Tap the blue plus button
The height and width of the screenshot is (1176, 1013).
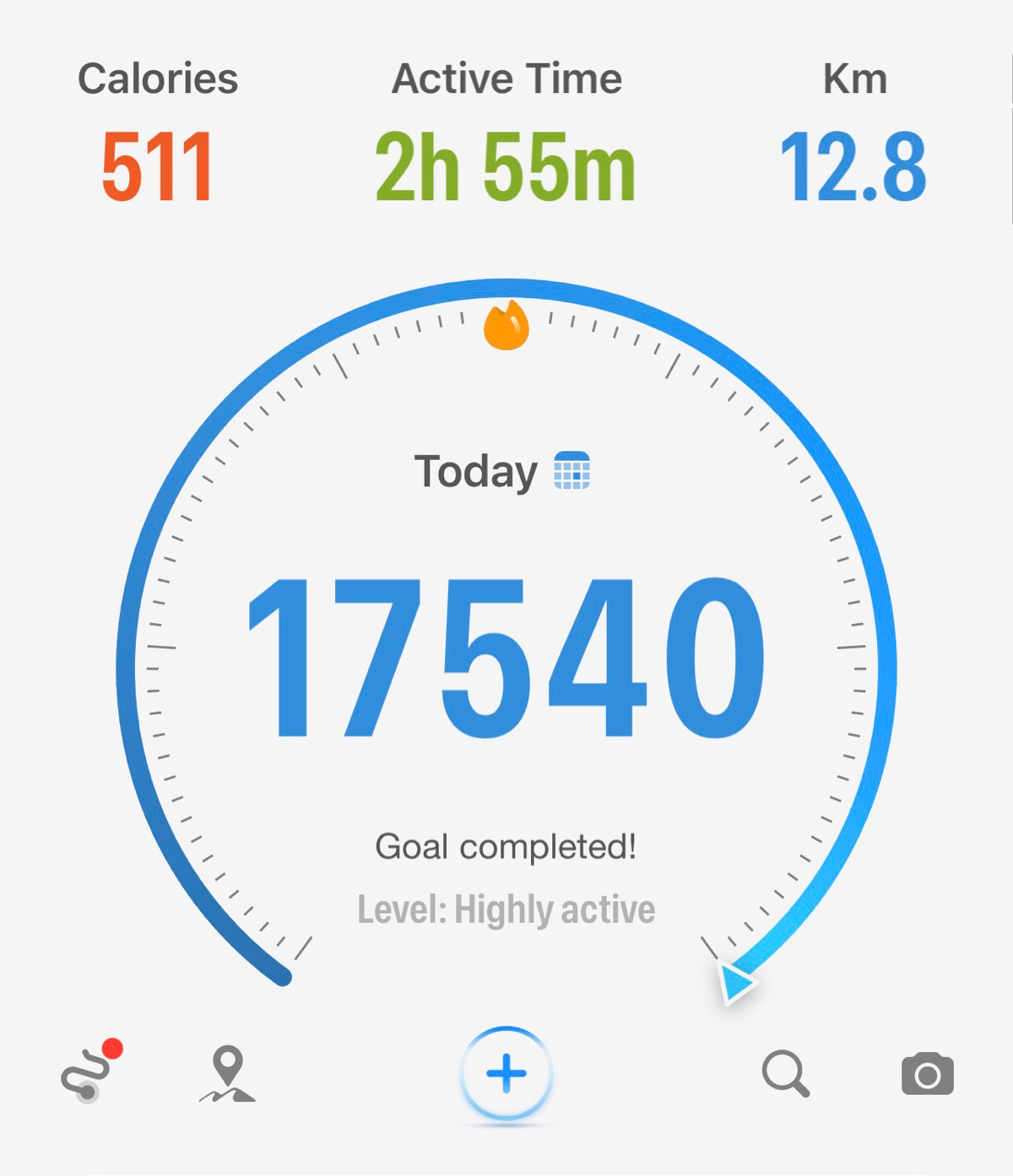click(506, 1074)
